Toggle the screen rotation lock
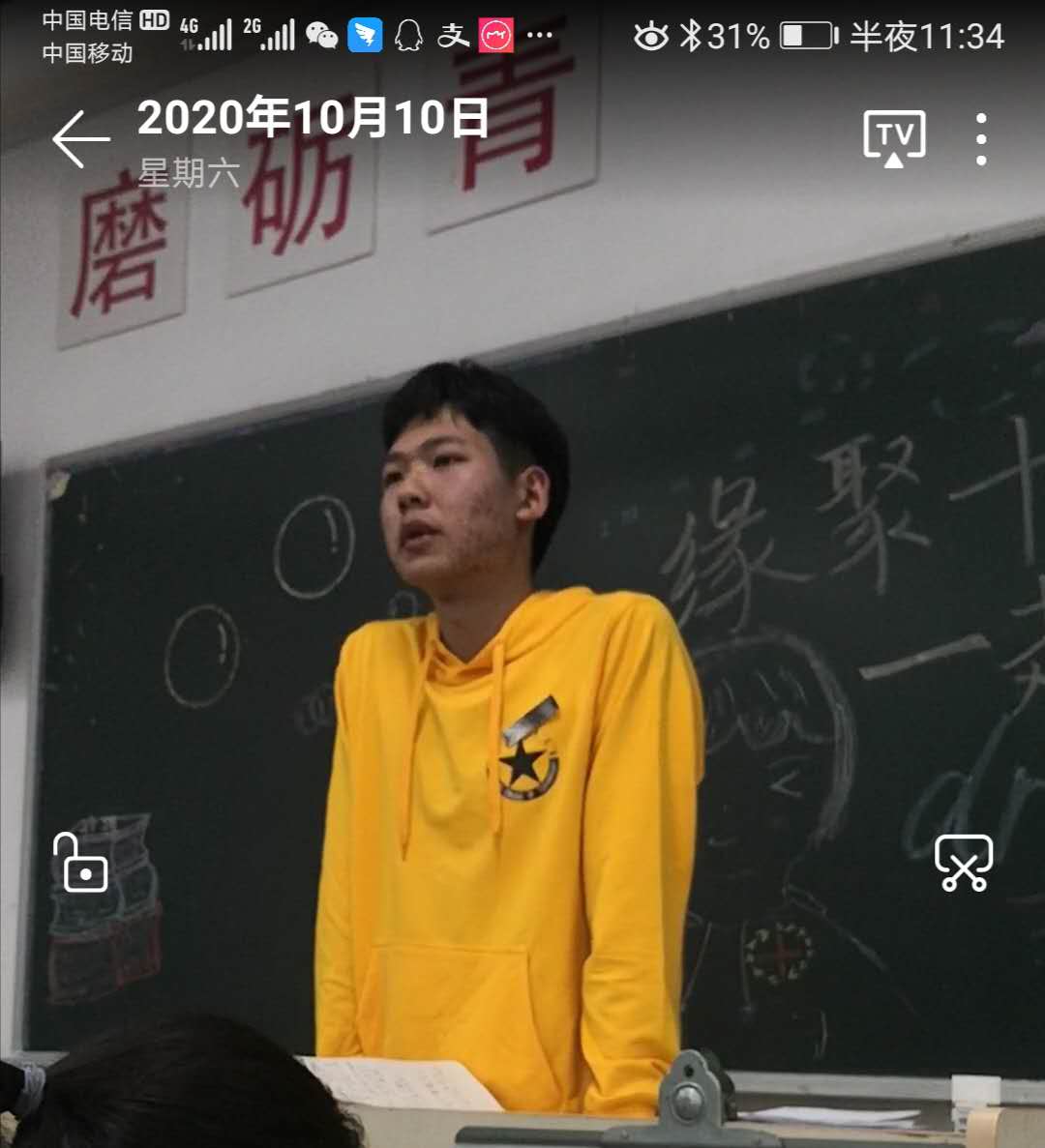This screenshot has height=1148, width=1045. [81, 863]
